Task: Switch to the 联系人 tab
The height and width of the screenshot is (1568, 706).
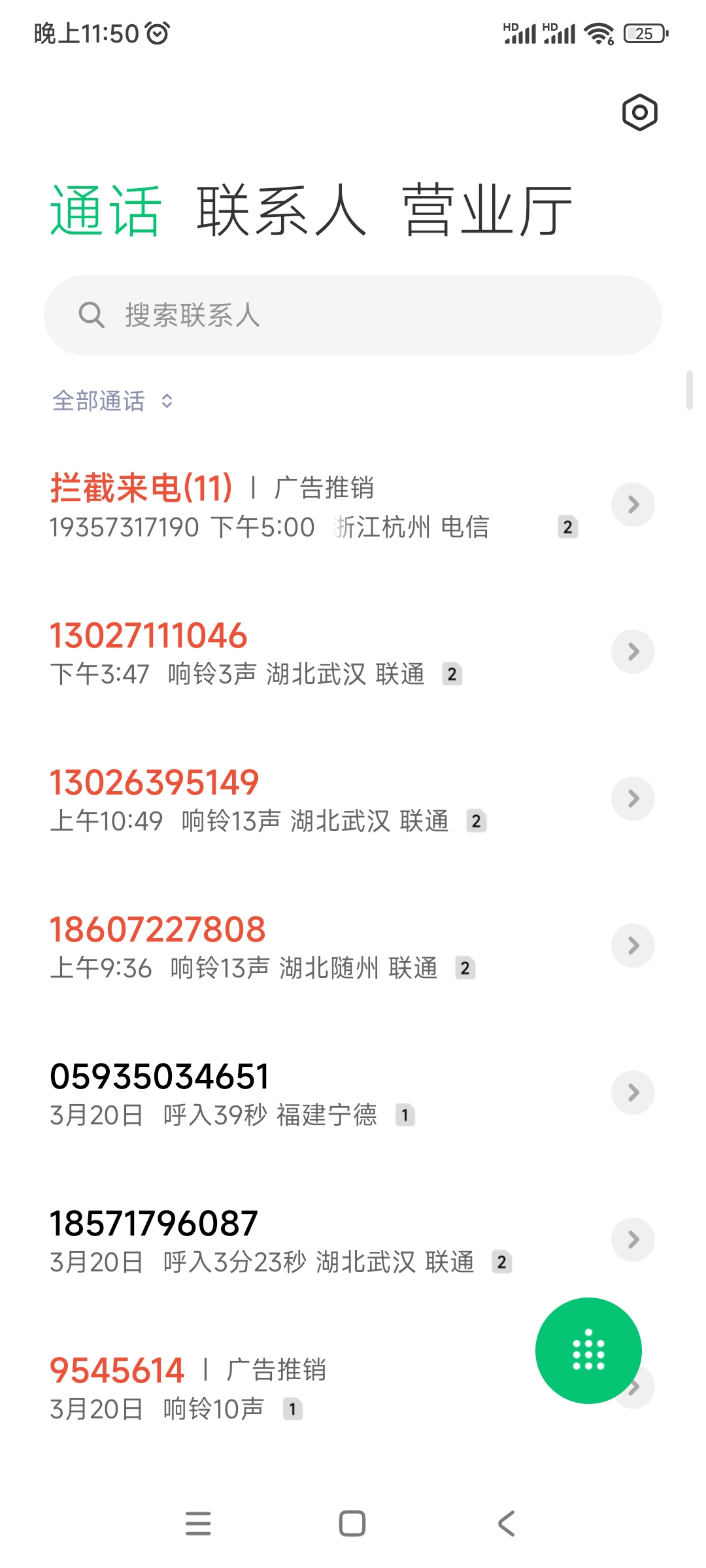Action: pos(282,210)
